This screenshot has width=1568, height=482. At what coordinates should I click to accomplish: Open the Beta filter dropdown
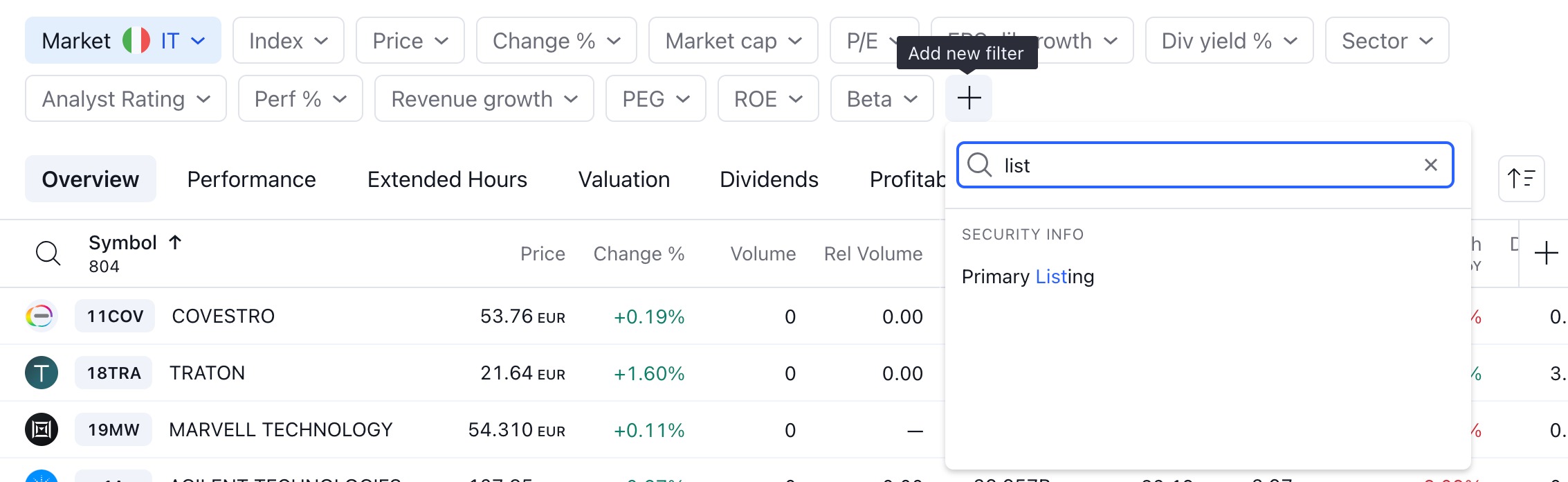[x=881, y=99]
